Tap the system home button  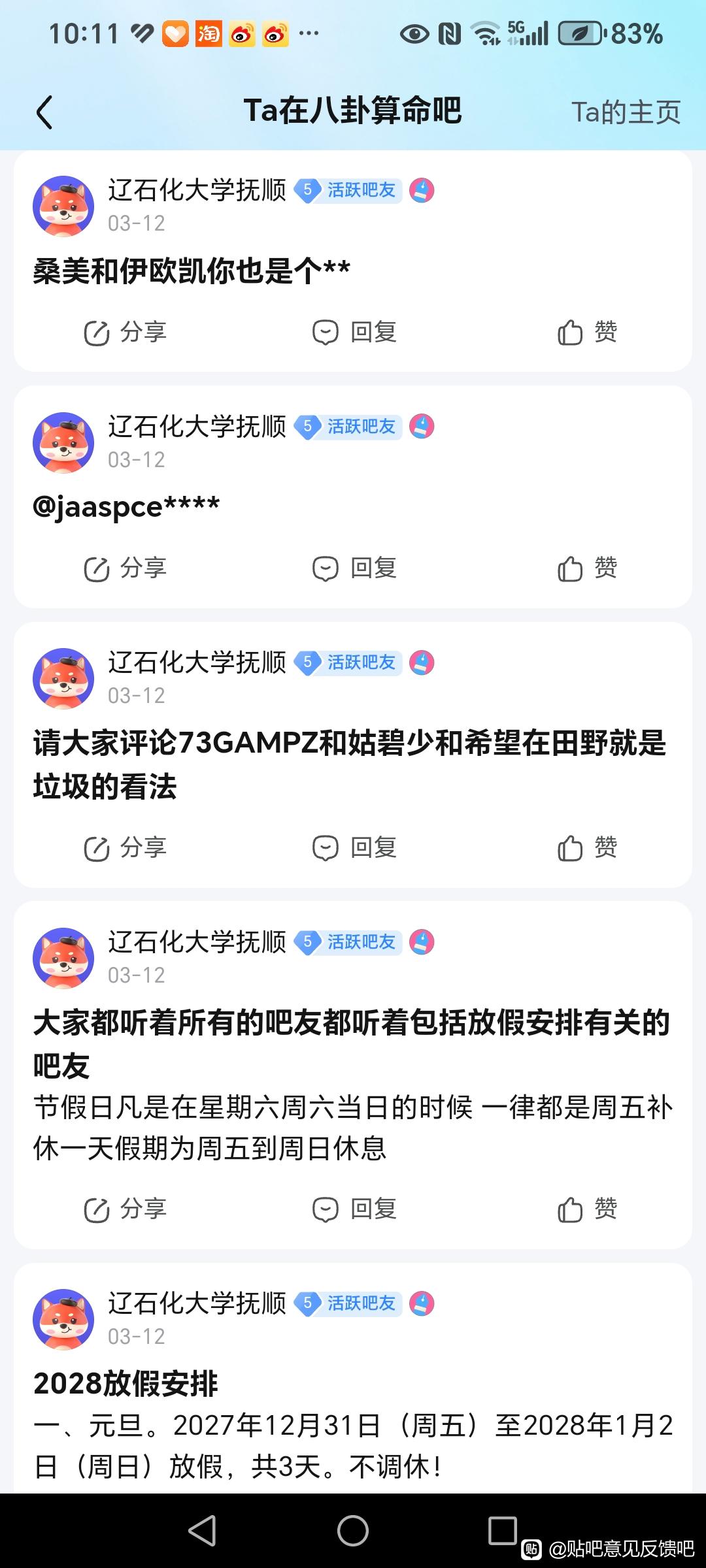tap(353, 1531)
